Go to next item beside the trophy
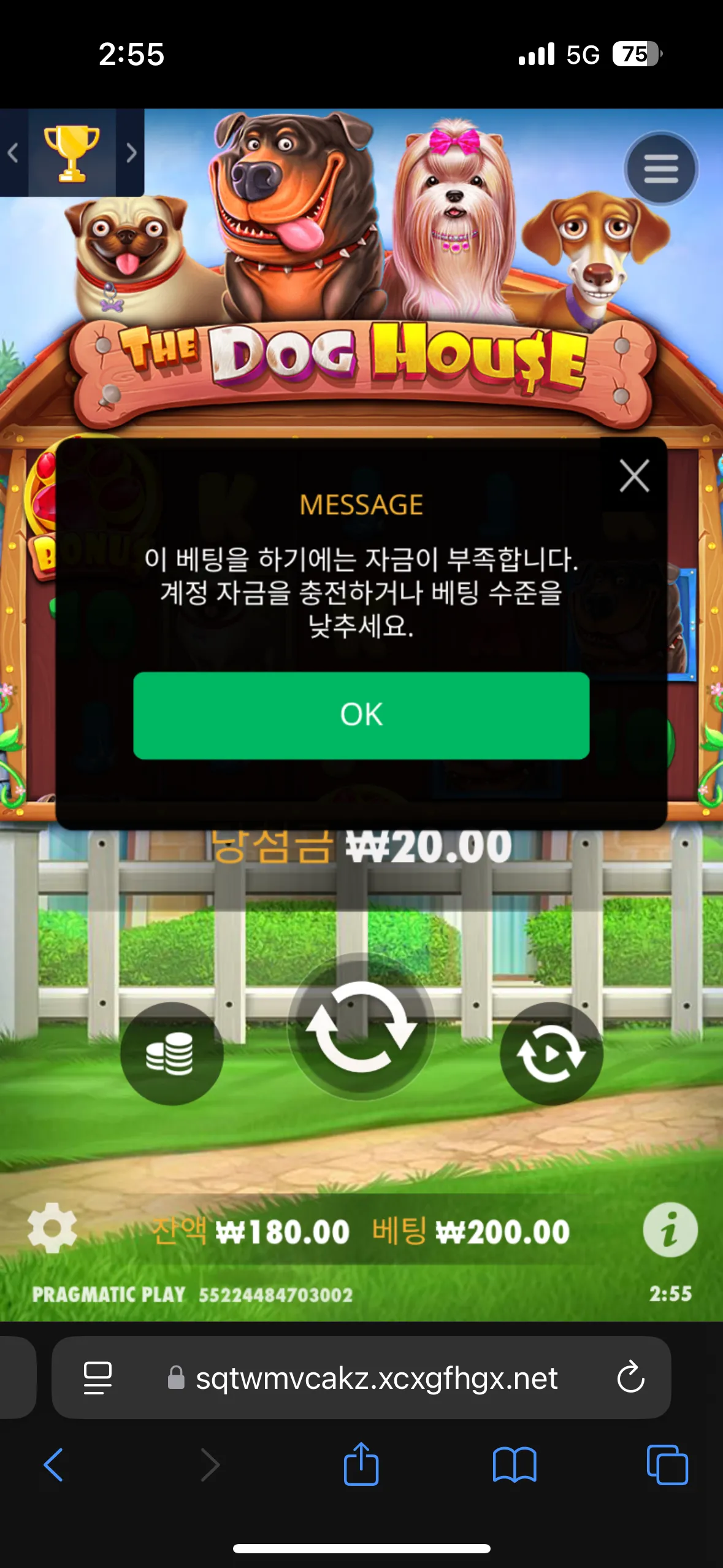 (x=131, y=153)
